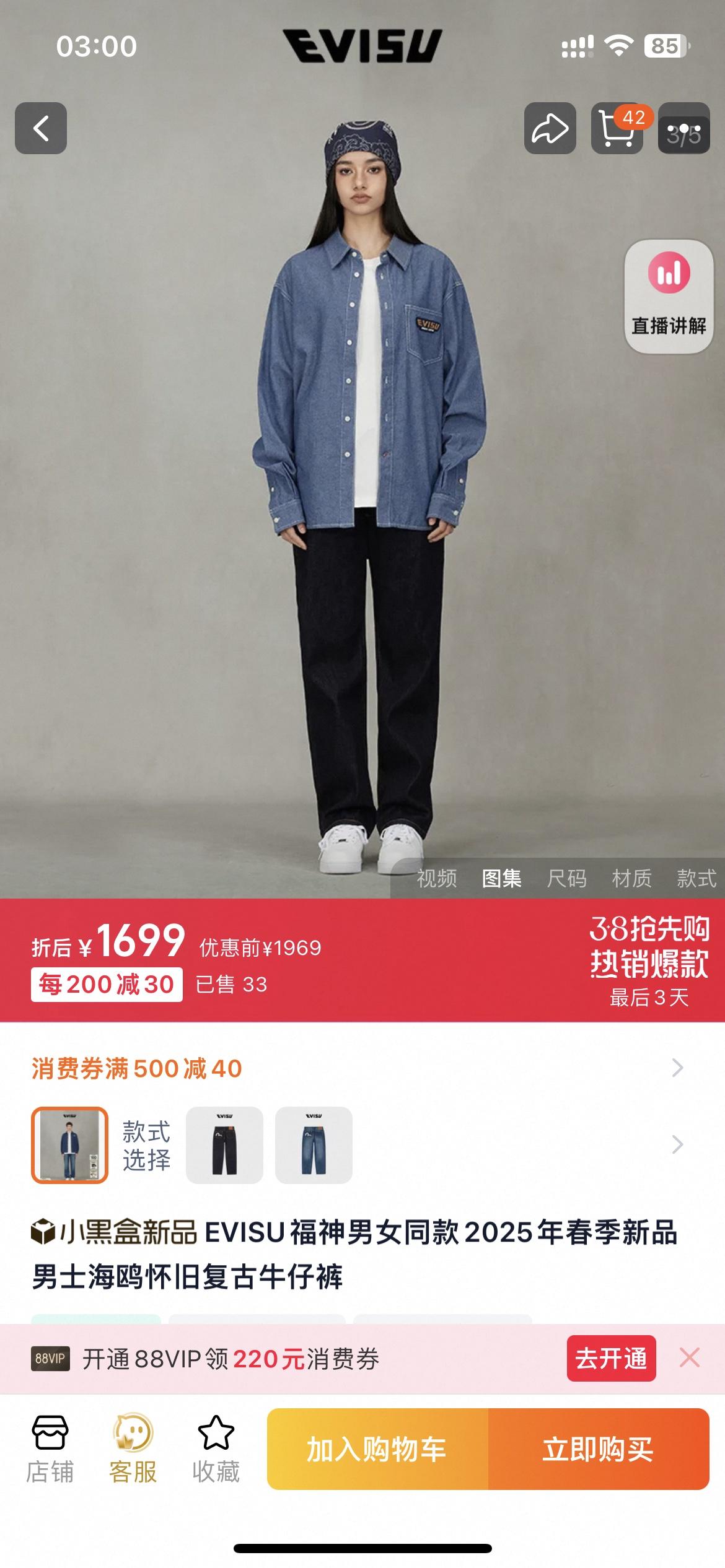This screenshot has width=725, height=1568.
Task: Switch to the 视频 tab
Action: tap(437, 878)
